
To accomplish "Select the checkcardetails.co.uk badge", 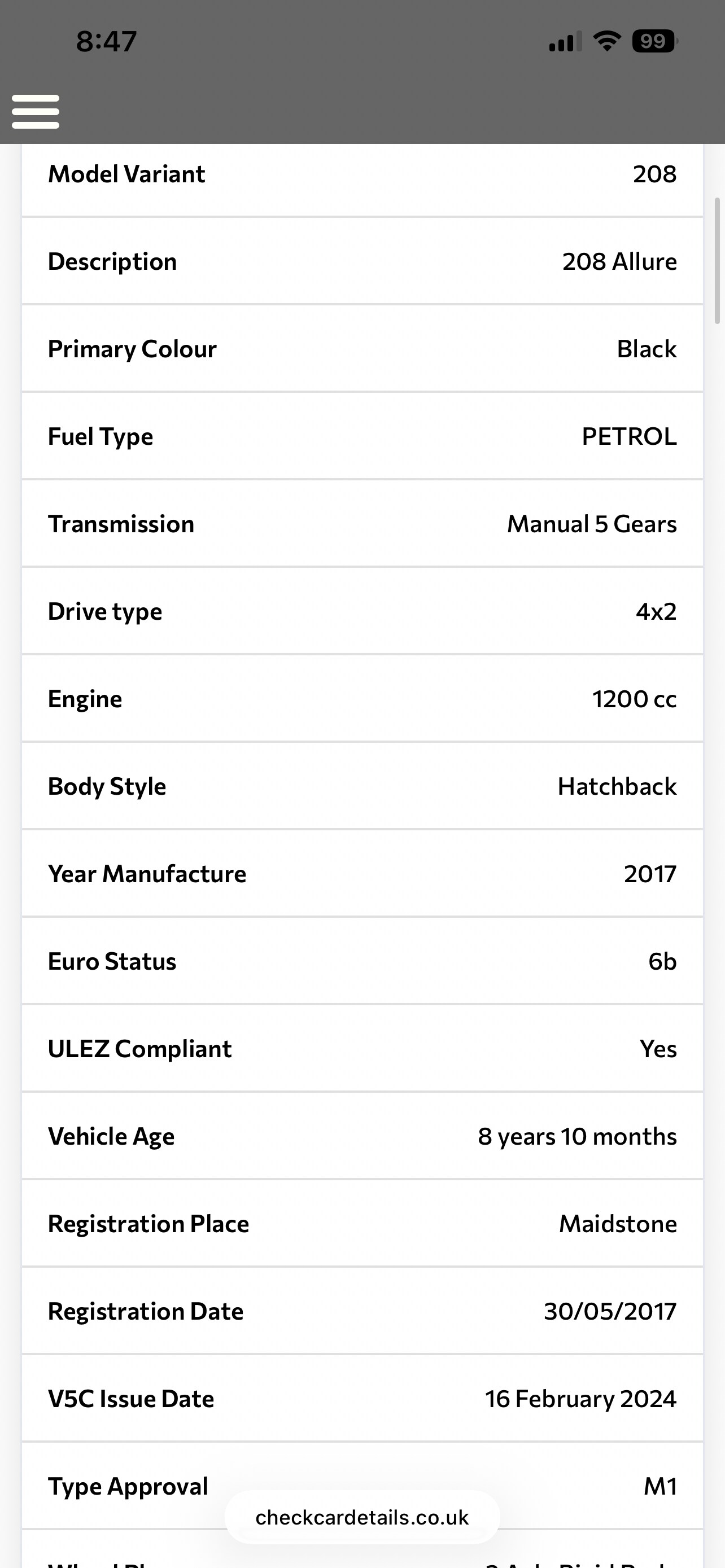I will point(361,1518).
